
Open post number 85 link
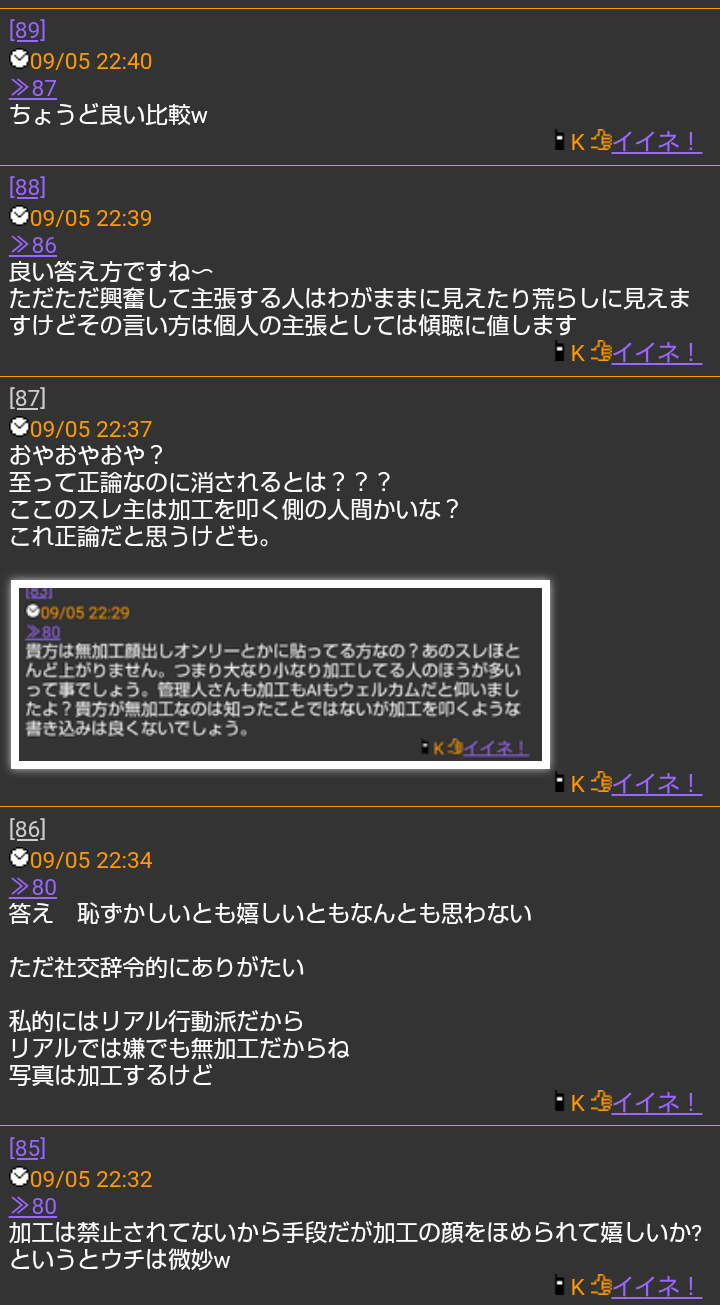27,1148
